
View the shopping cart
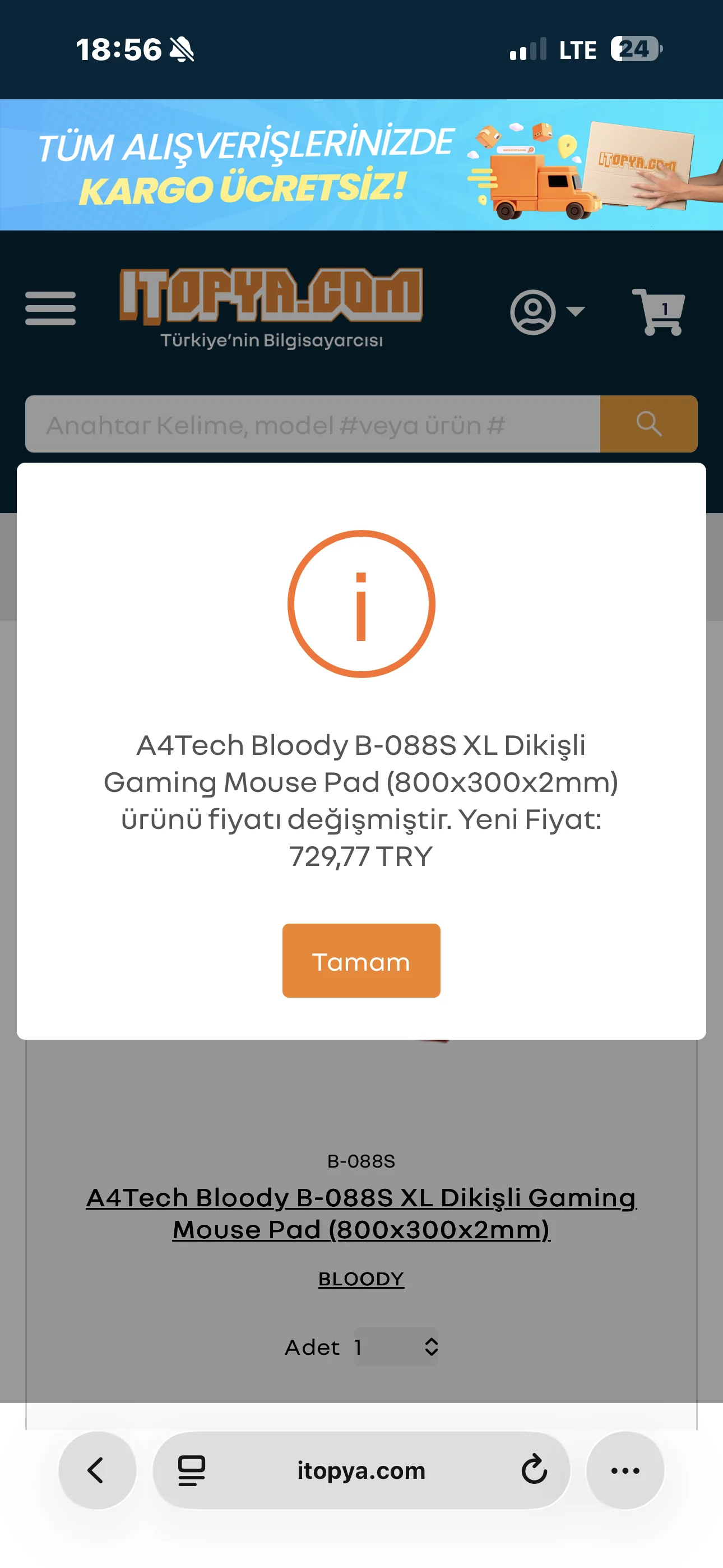tap(659, 312)
